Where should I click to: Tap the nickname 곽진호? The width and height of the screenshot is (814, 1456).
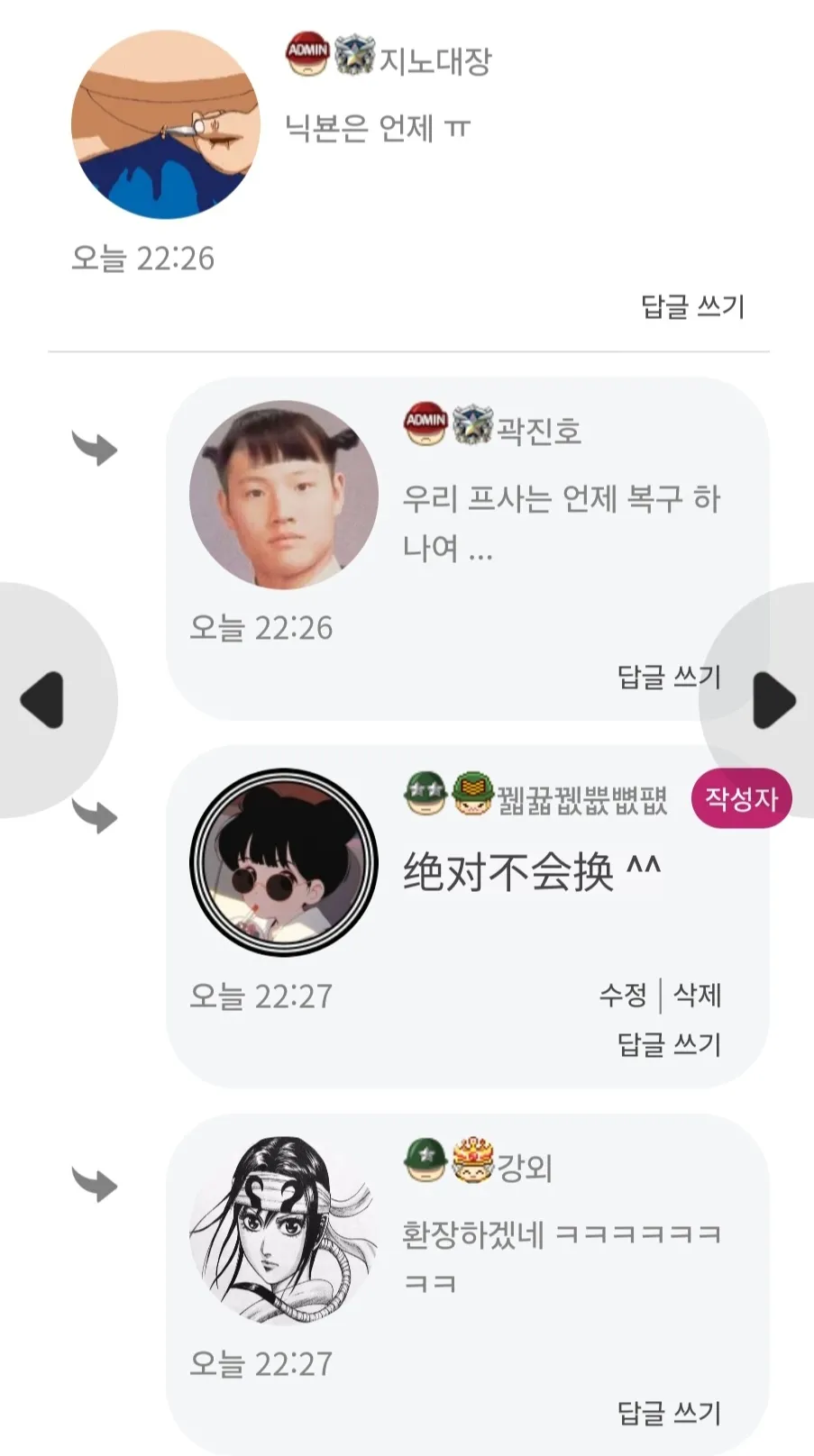point(539,431)
